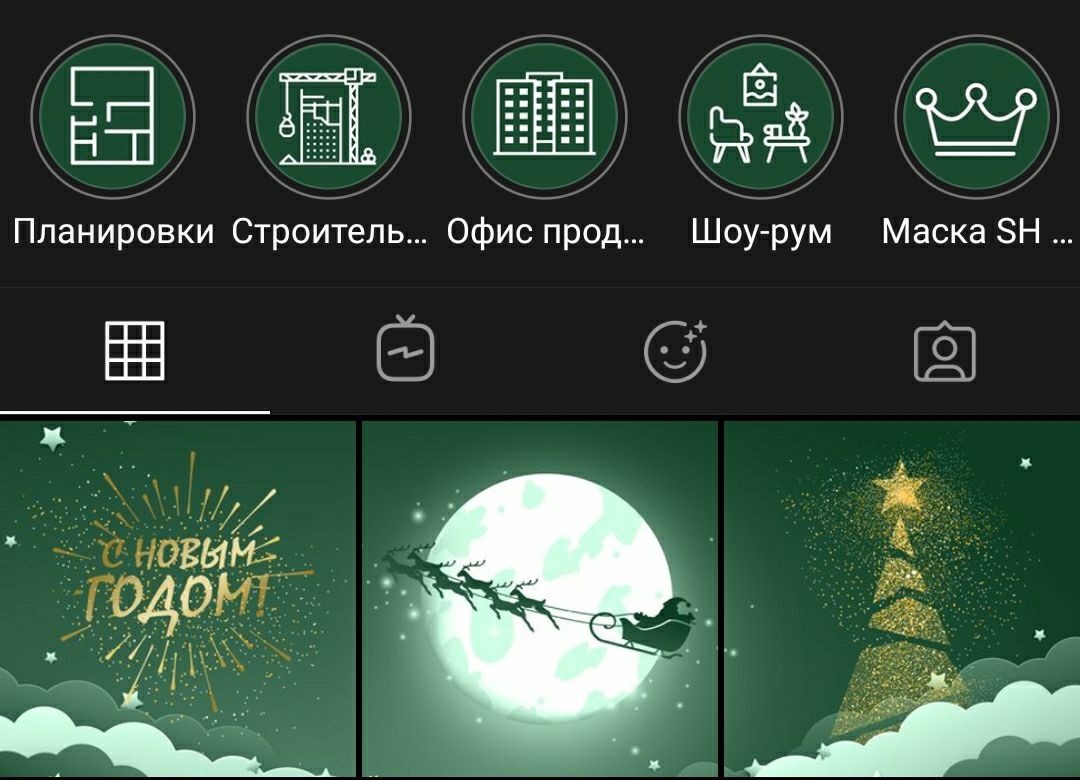
Task: View the Офис прод… story highlight
Action: tap(545, 116)
